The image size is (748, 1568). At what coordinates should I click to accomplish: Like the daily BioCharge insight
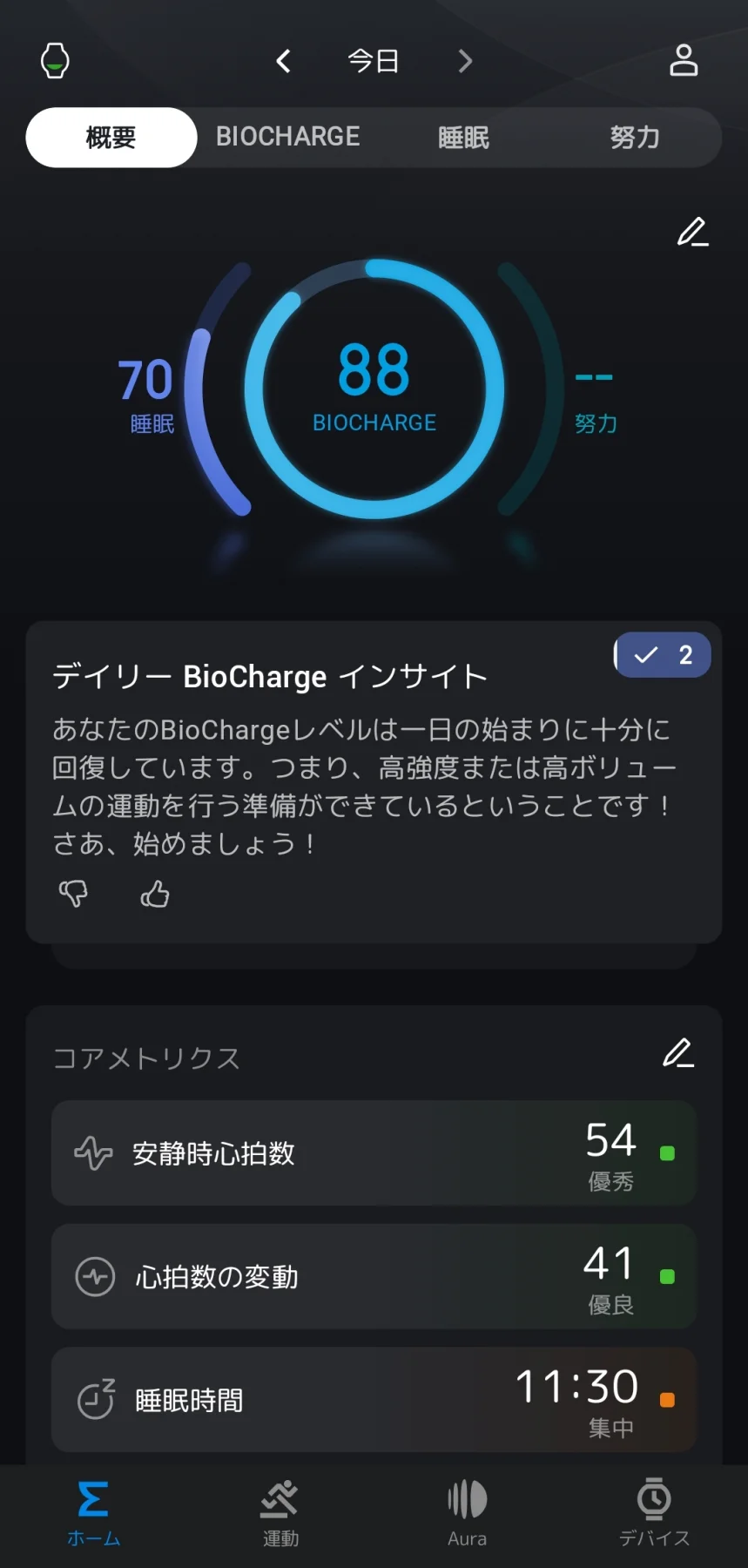pos(155,893)
